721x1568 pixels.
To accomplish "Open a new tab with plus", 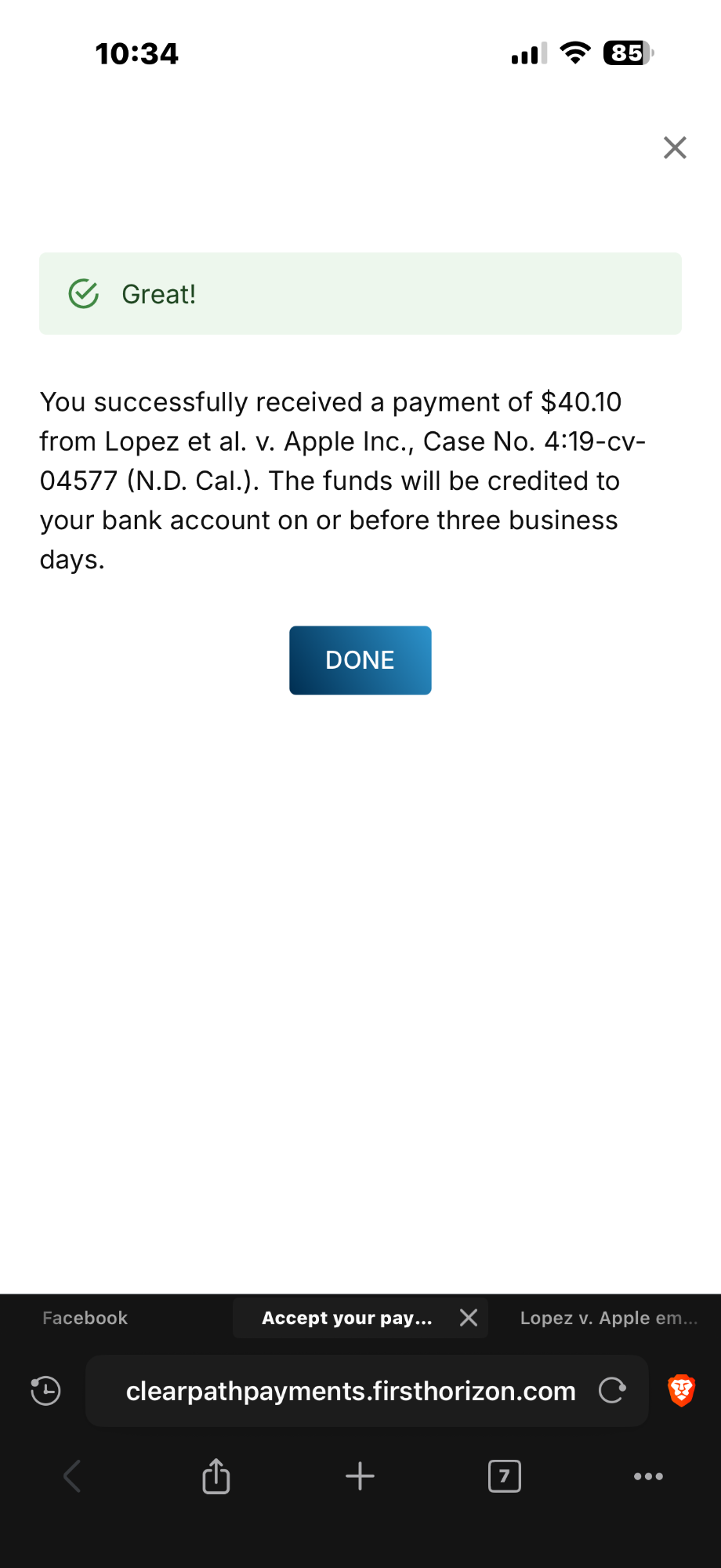I will (360, 1476).
